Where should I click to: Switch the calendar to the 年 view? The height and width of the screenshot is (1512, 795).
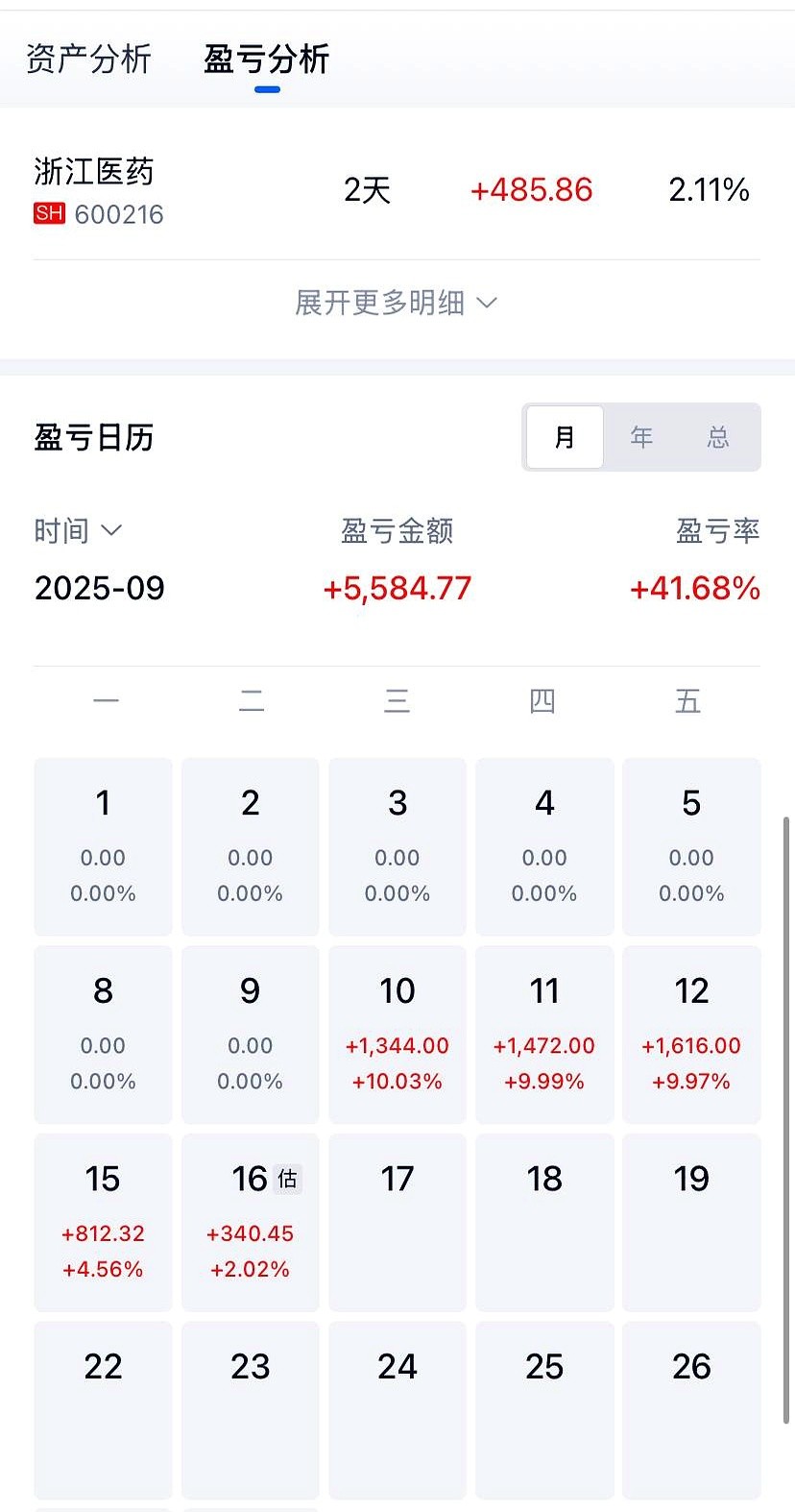point(641,437)
